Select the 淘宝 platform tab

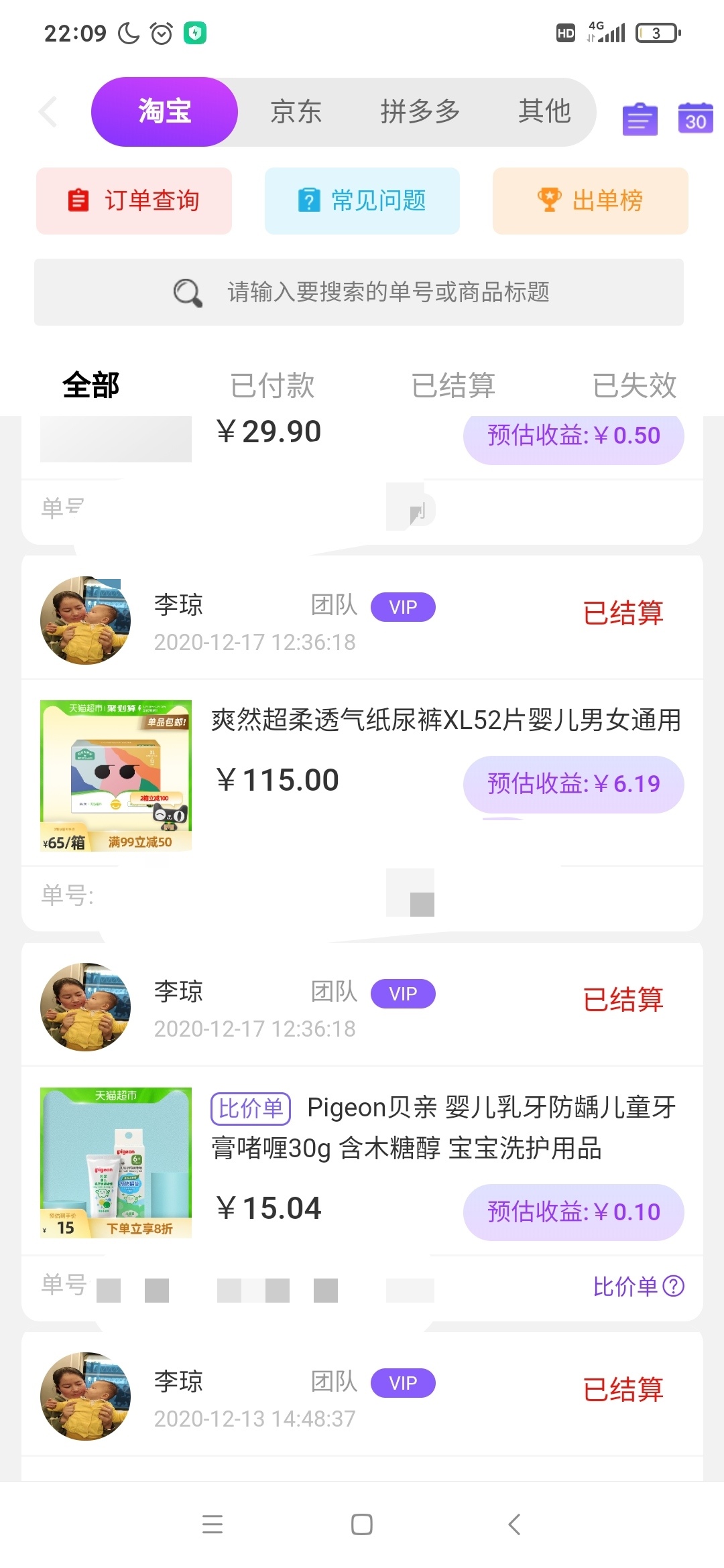point(165,112)
